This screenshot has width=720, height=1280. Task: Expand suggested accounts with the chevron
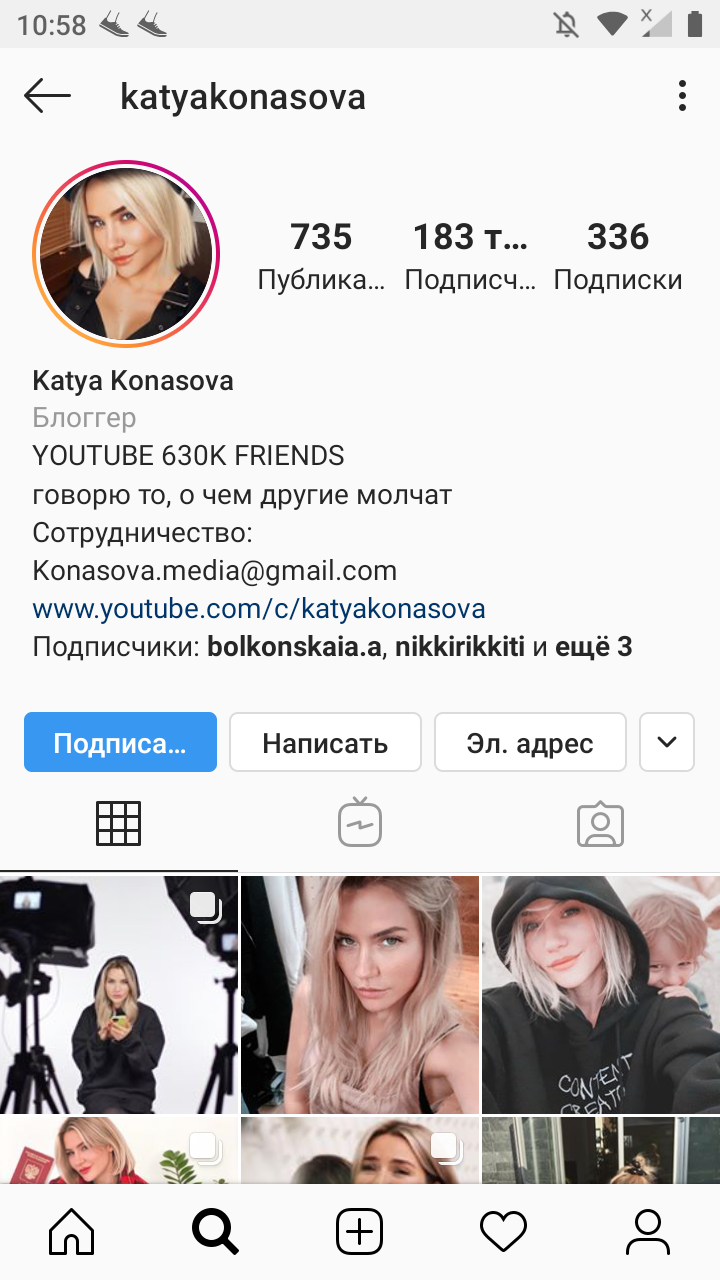667,742
